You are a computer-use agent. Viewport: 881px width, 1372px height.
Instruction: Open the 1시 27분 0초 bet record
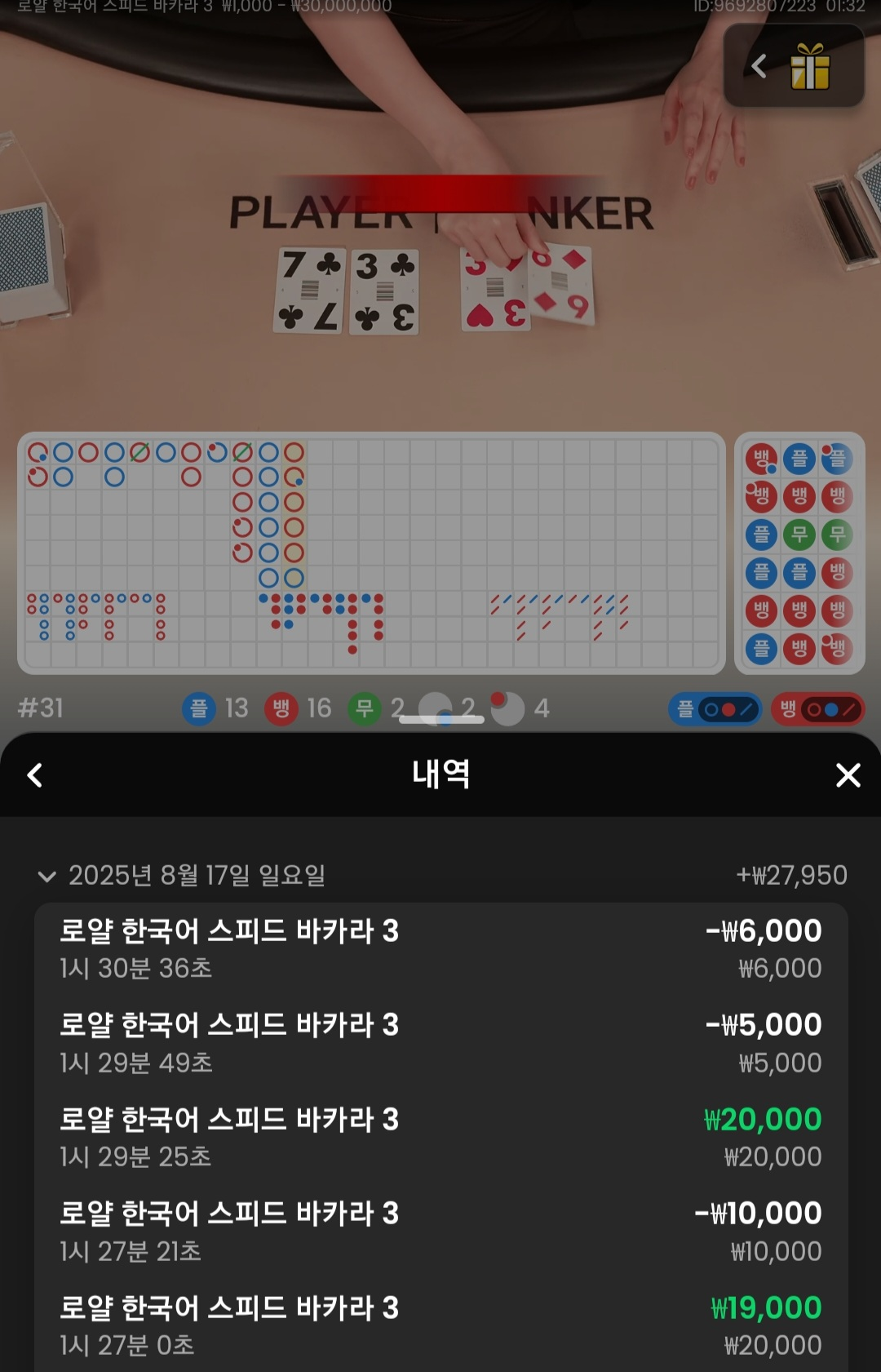(x=440, y=1325)
